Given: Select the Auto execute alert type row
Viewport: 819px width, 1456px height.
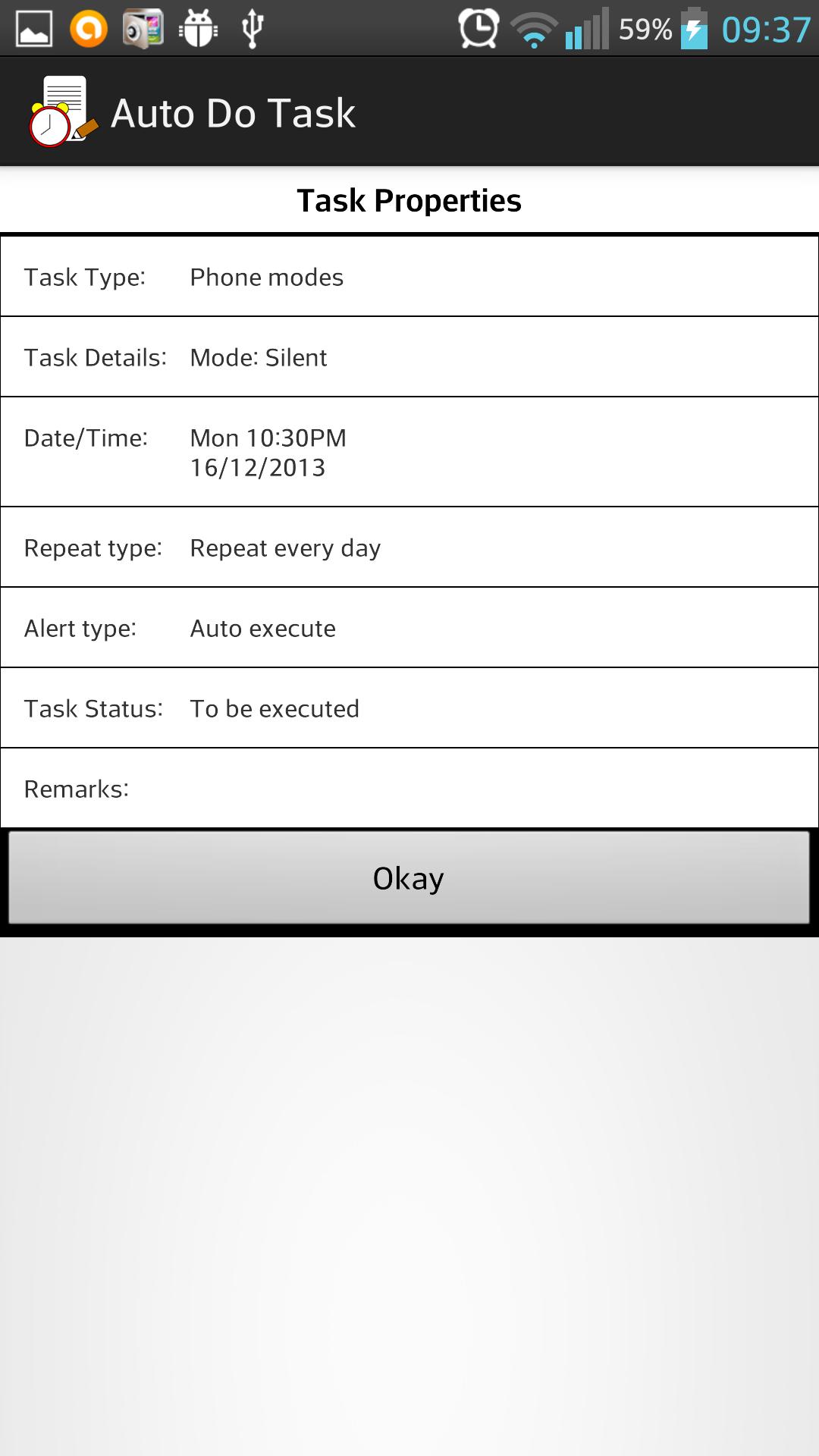Looking at the screenshot, I should coord(409,628).
